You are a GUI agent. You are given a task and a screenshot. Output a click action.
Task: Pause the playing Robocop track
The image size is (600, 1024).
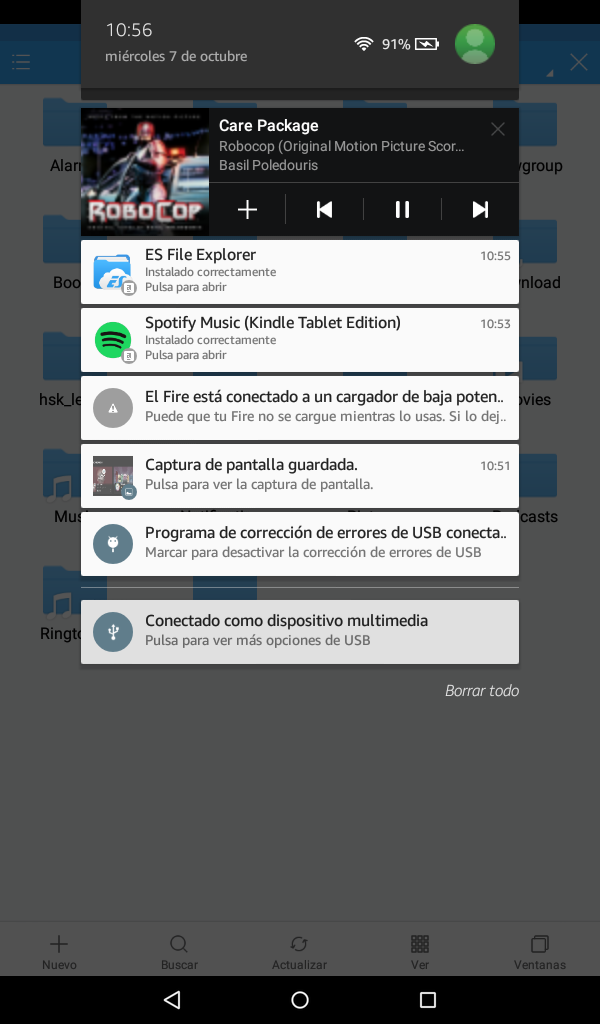click(x=402, y=210)
